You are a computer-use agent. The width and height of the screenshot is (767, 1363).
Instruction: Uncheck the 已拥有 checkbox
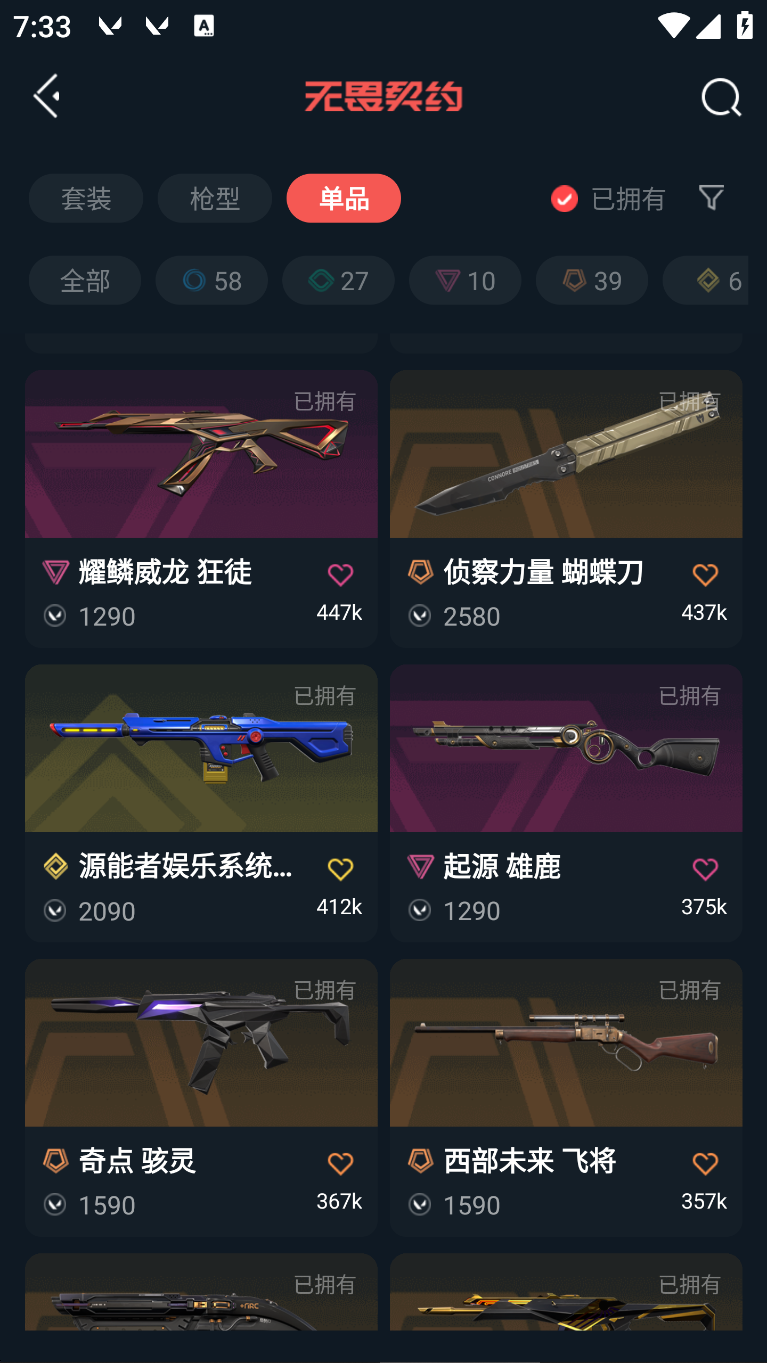click(565, 198)
